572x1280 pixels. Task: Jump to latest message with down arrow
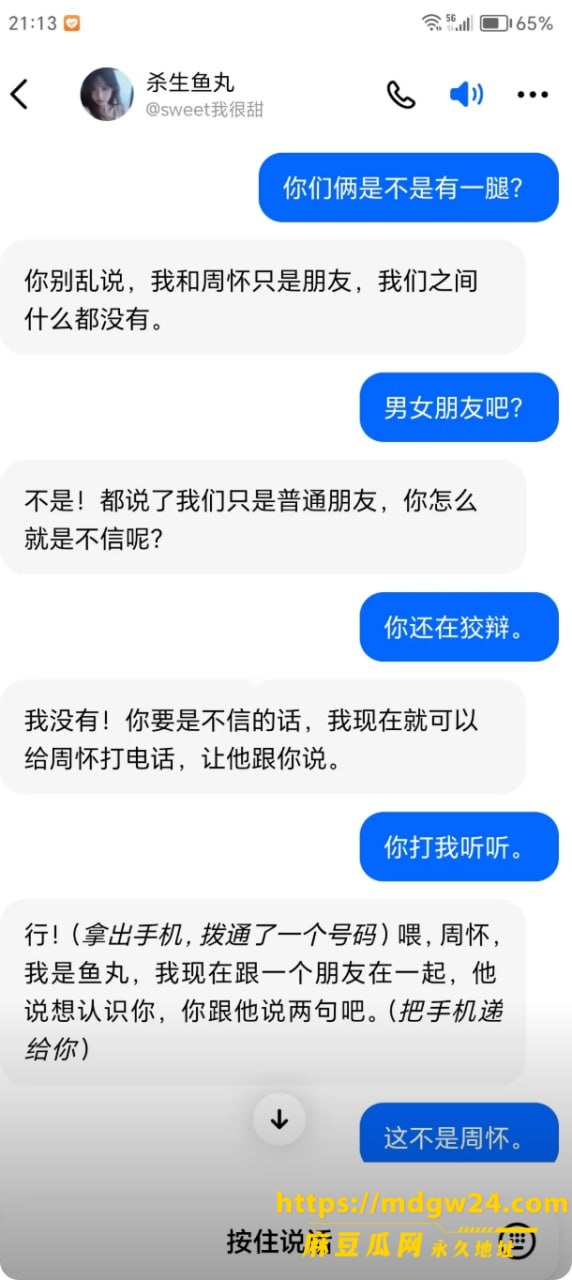(279, 1119)
